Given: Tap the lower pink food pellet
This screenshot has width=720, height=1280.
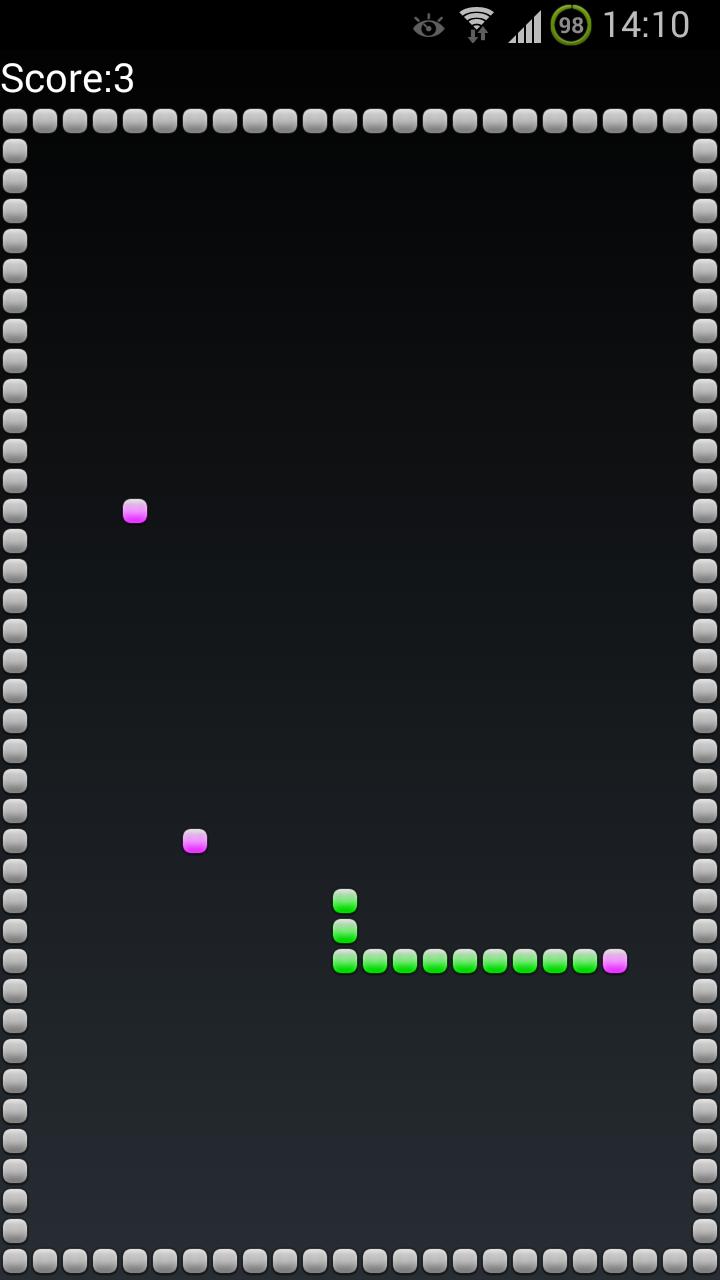Looking at the screenshot, I should 193,841.
